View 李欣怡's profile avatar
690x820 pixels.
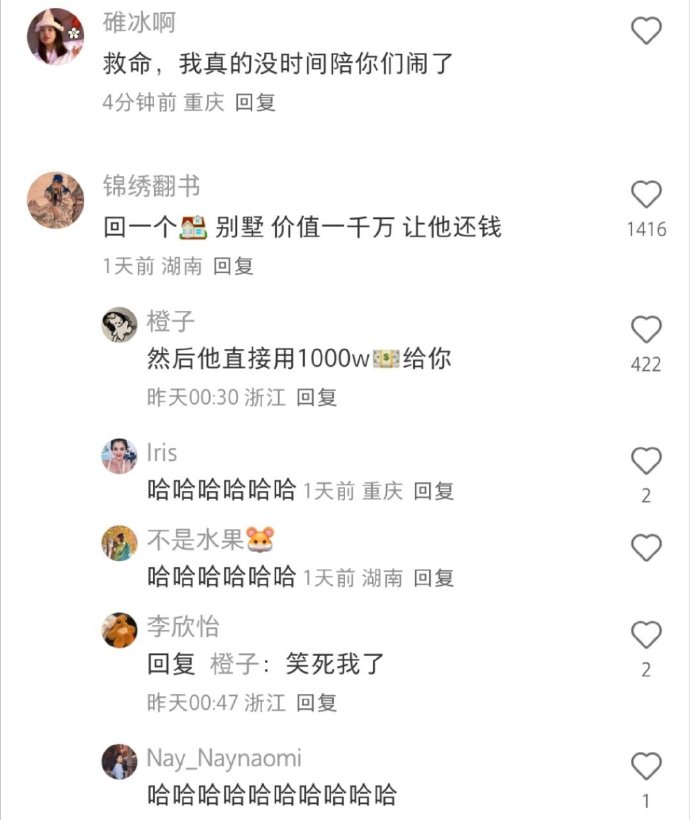click(120, 630)
